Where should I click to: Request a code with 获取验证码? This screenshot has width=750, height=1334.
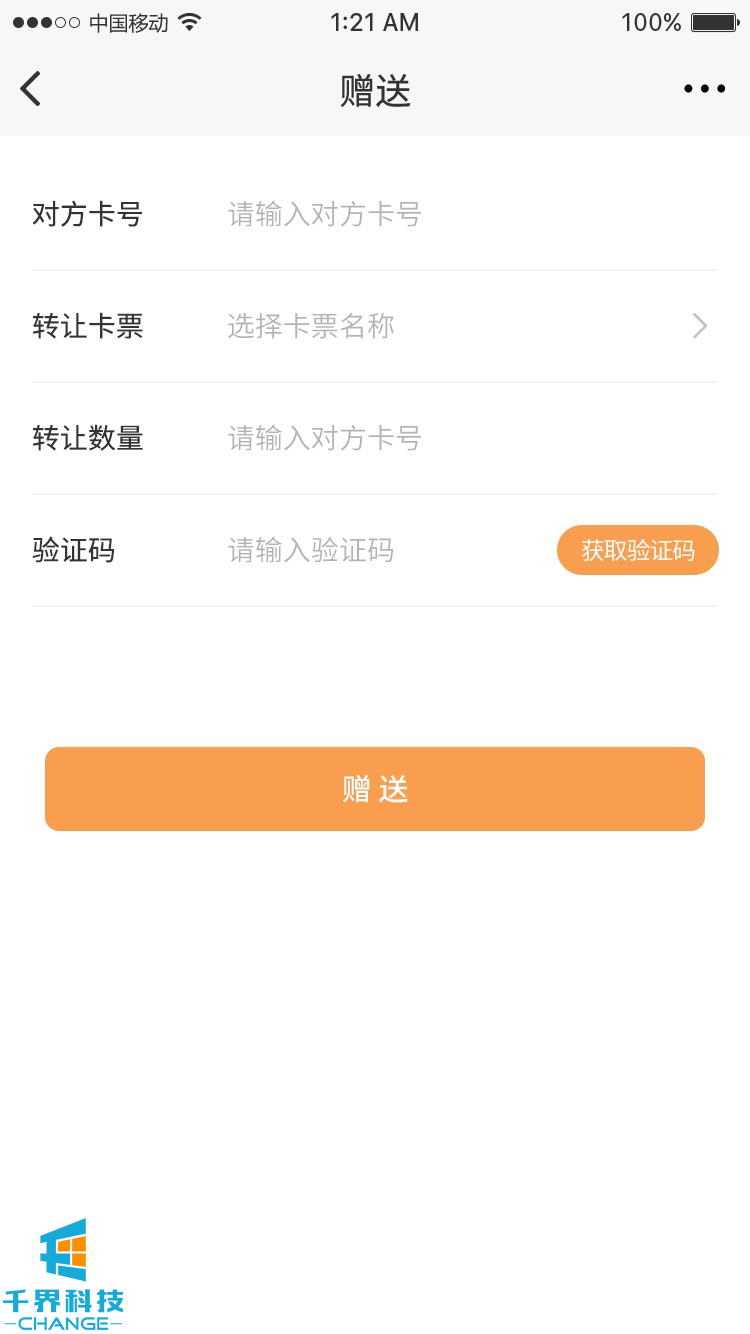[638, 550]
